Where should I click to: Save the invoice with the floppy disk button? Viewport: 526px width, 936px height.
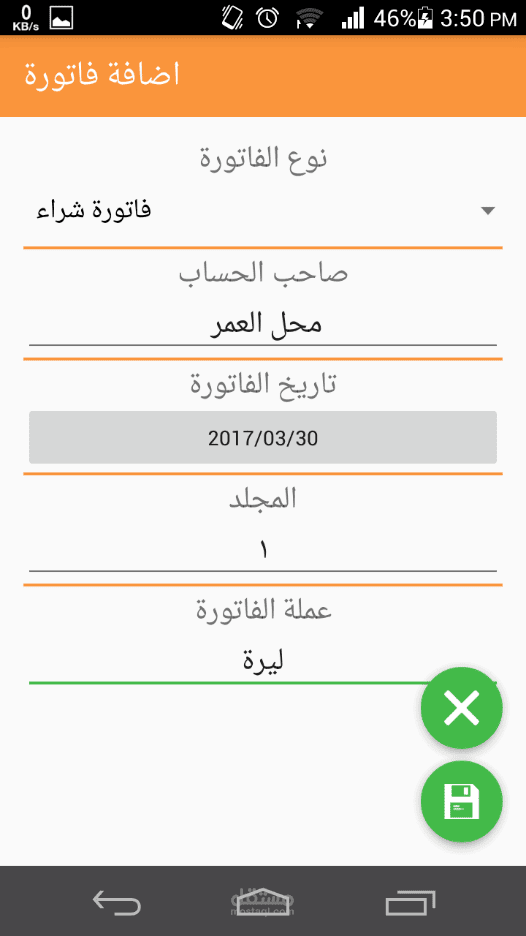click(462, 801)
